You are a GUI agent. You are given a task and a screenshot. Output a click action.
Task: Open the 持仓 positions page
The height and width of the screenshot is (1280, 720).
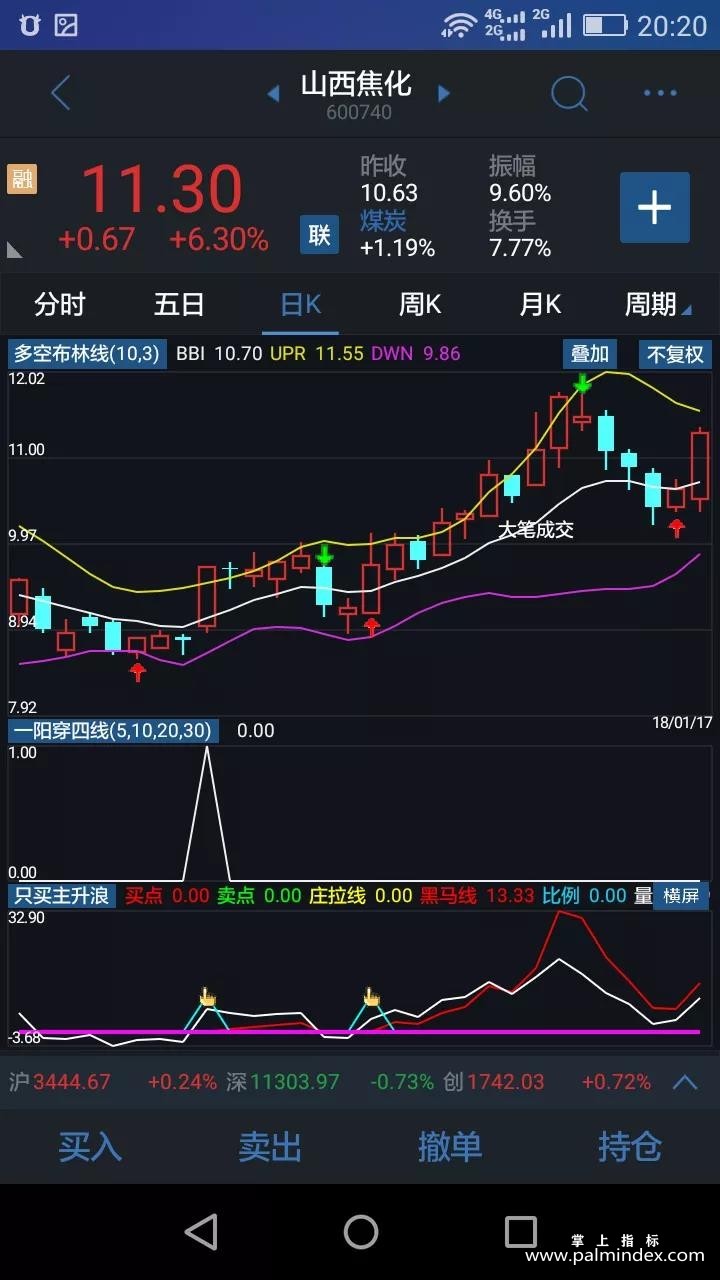click(630, 1146)
